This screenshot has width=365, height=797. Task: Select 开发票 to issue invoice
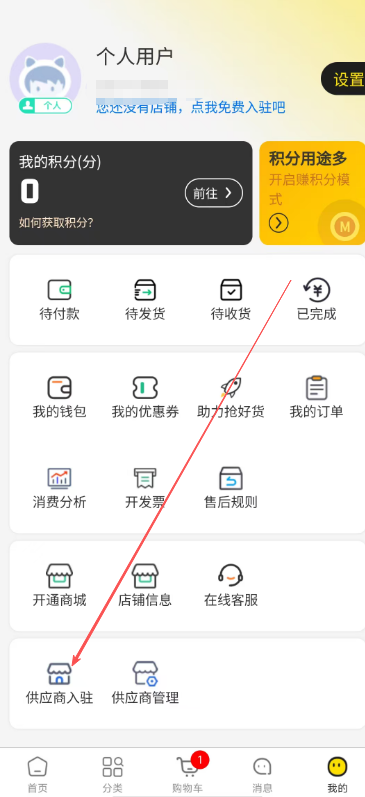(145, 488)
